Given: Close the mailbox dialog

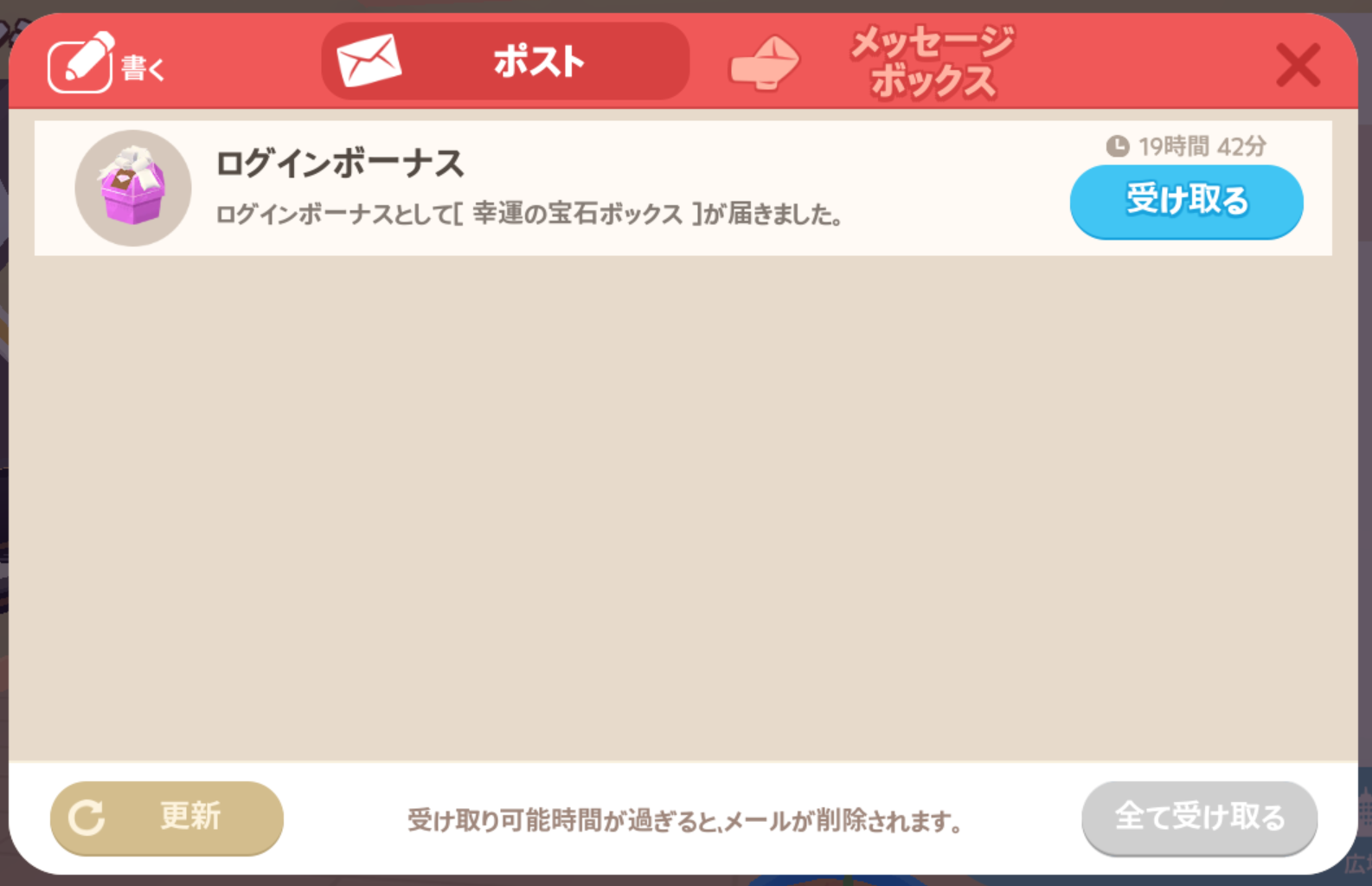Looking at the screenshot, I should click(x=1297, y=66).
